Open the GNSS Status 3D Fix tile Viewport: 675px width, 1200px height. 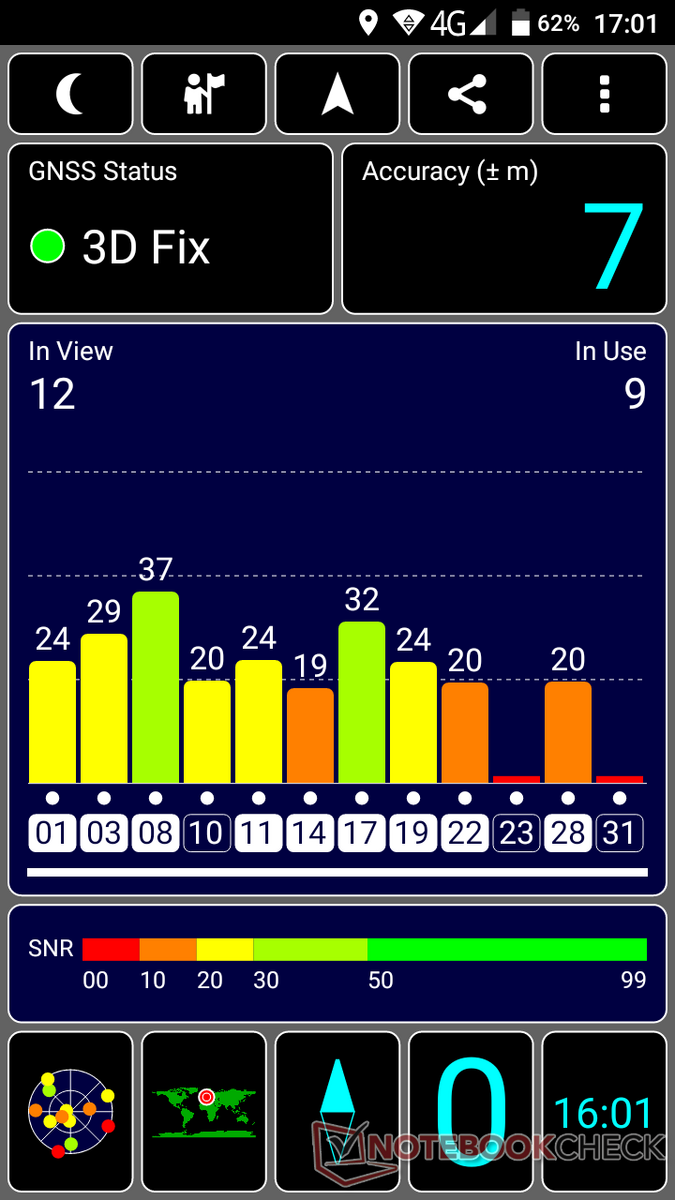(171, 229)
